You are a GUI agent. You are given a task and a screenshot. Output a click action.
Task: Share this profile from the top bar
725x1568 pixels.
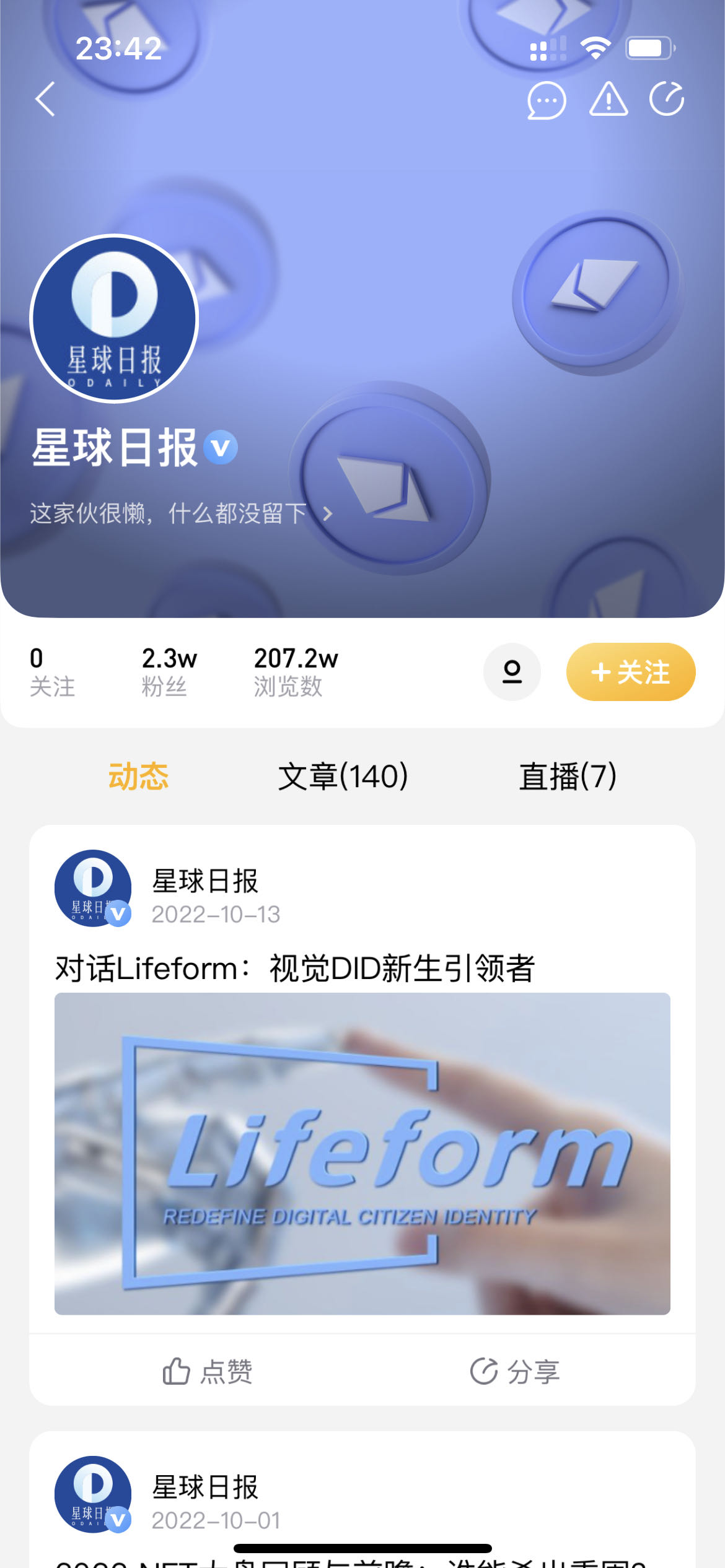click(x=667, y=99)
